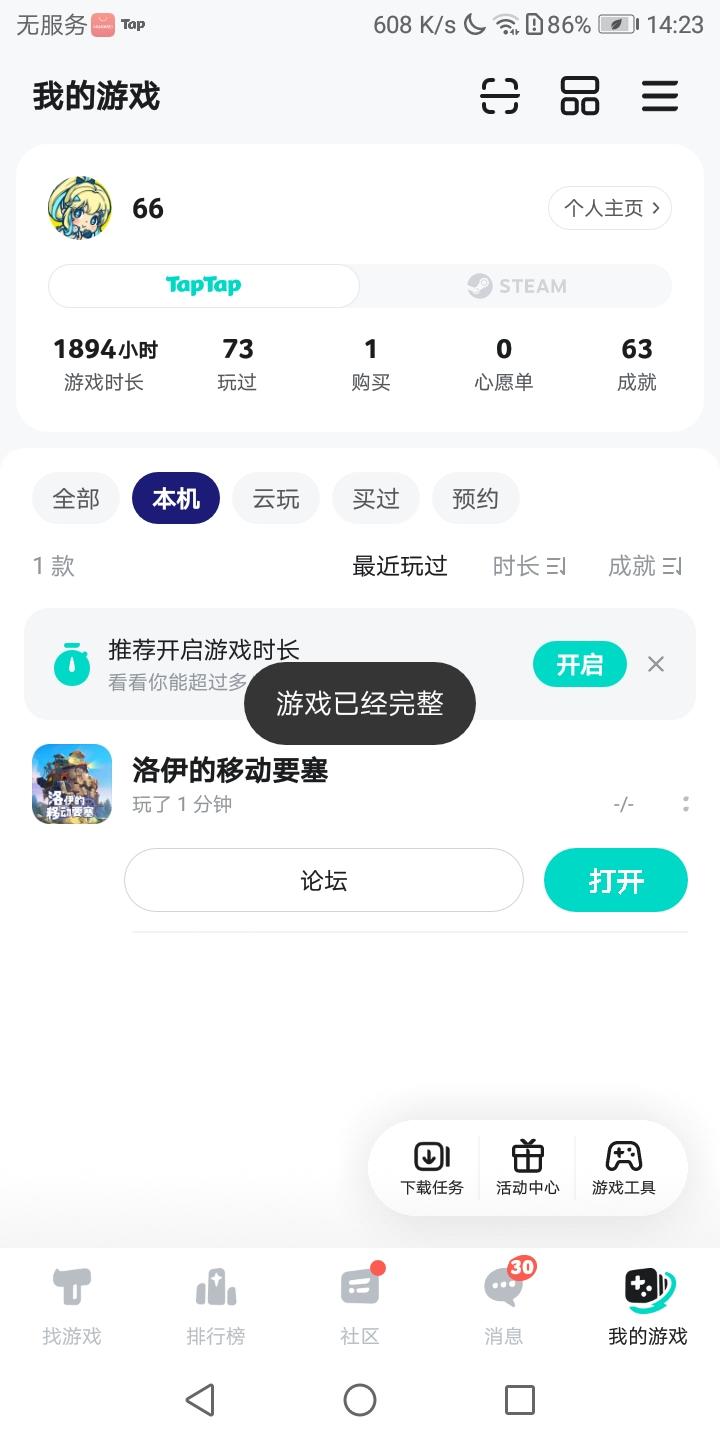The width and height of the screenshot is (720, 1440).
Task: Sort games by 时长
Action: click(x=529, y=567)
